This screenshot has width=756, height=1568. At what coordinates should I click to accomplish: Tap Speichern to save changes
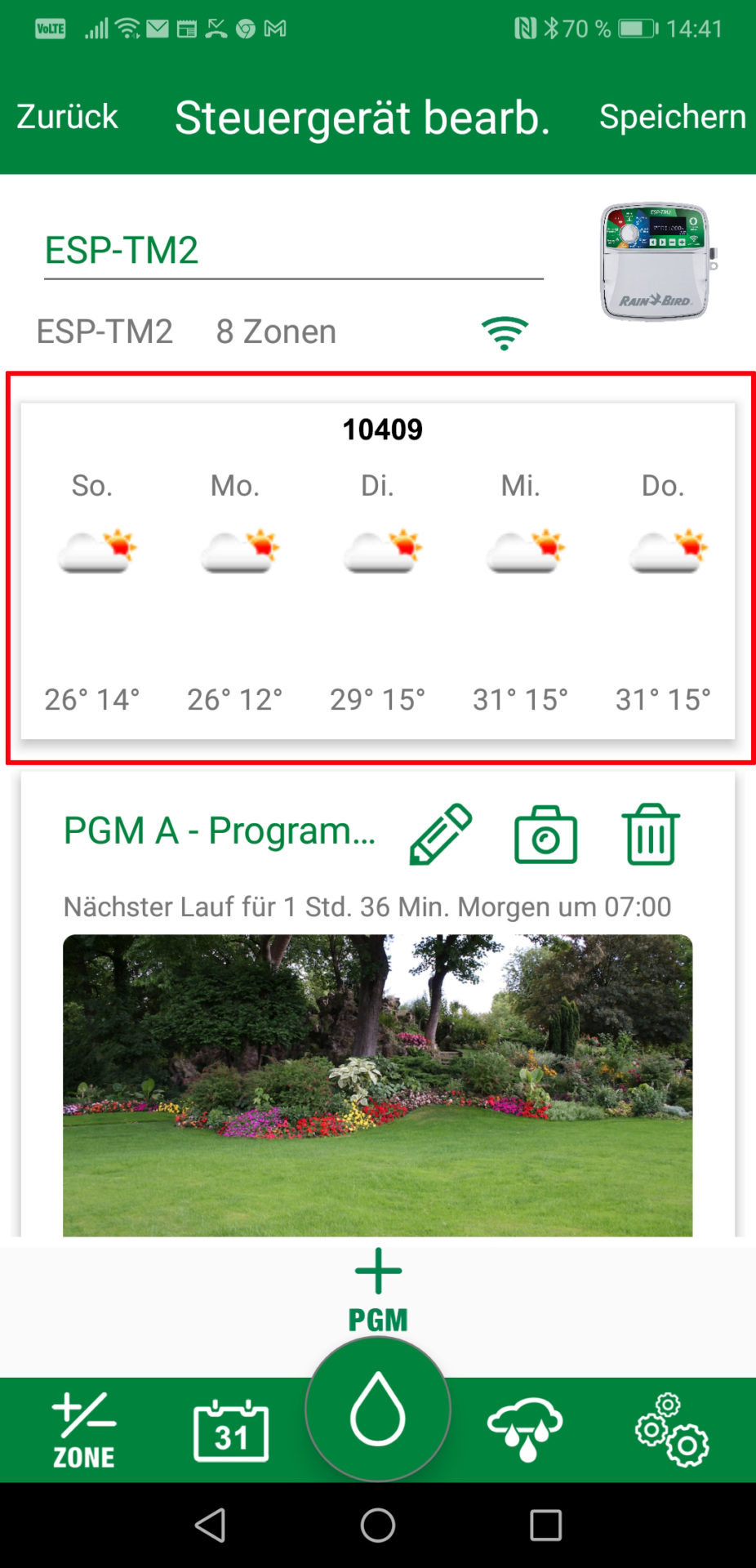click(672, 117)
